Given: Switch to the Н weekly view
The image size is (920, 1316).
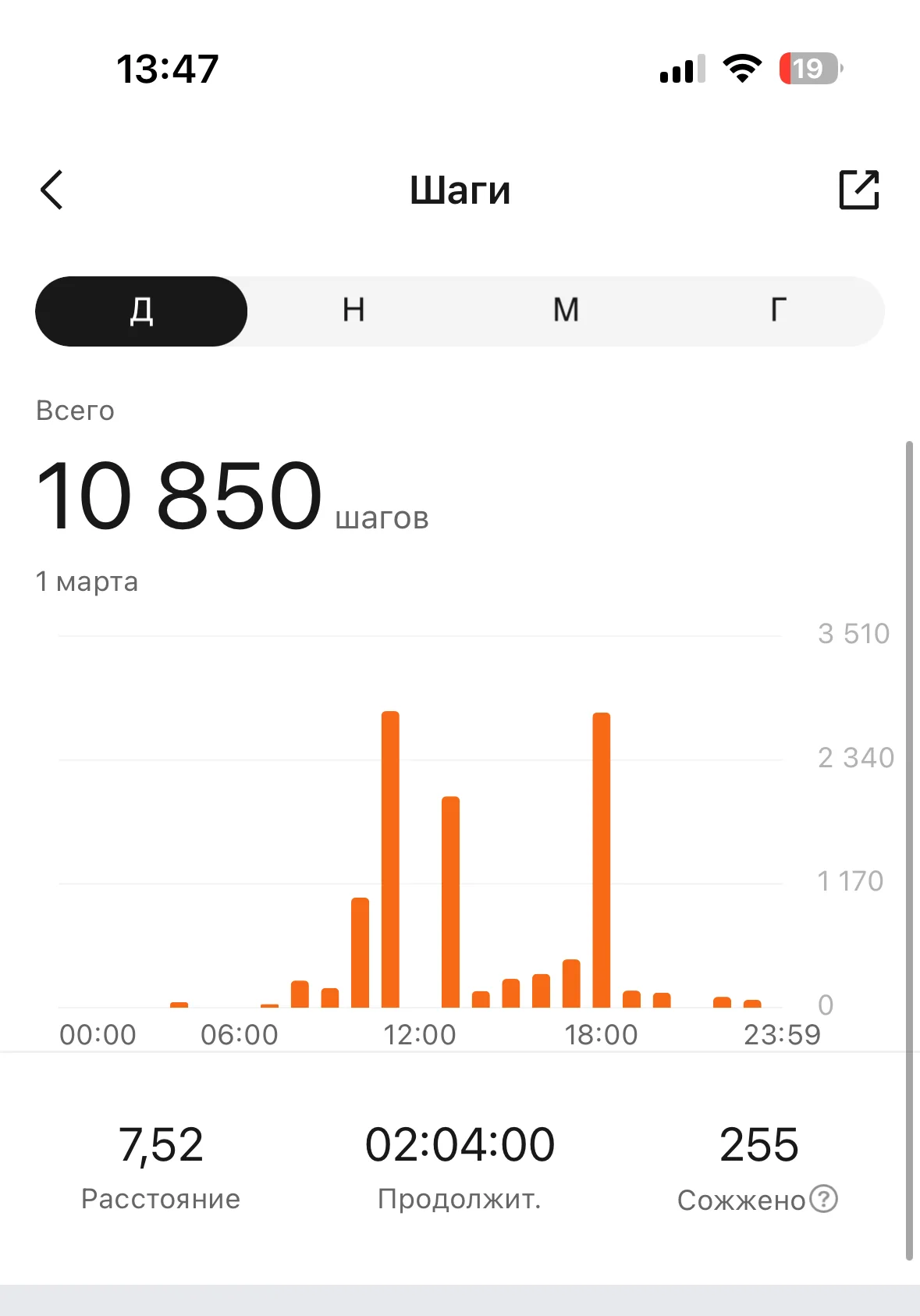Looking at the screenshot, I should 353,311.
